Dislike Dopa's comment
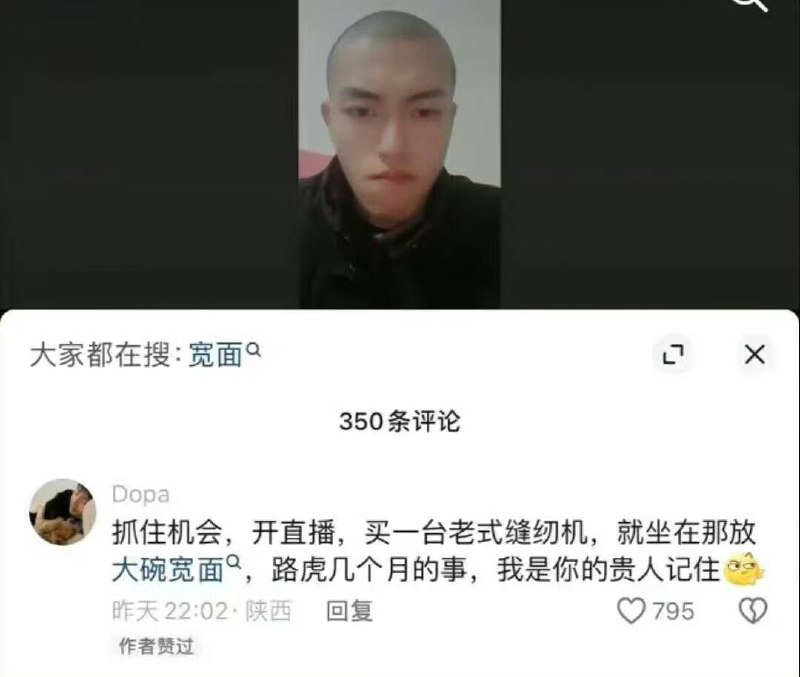 [x=752, y=611]
